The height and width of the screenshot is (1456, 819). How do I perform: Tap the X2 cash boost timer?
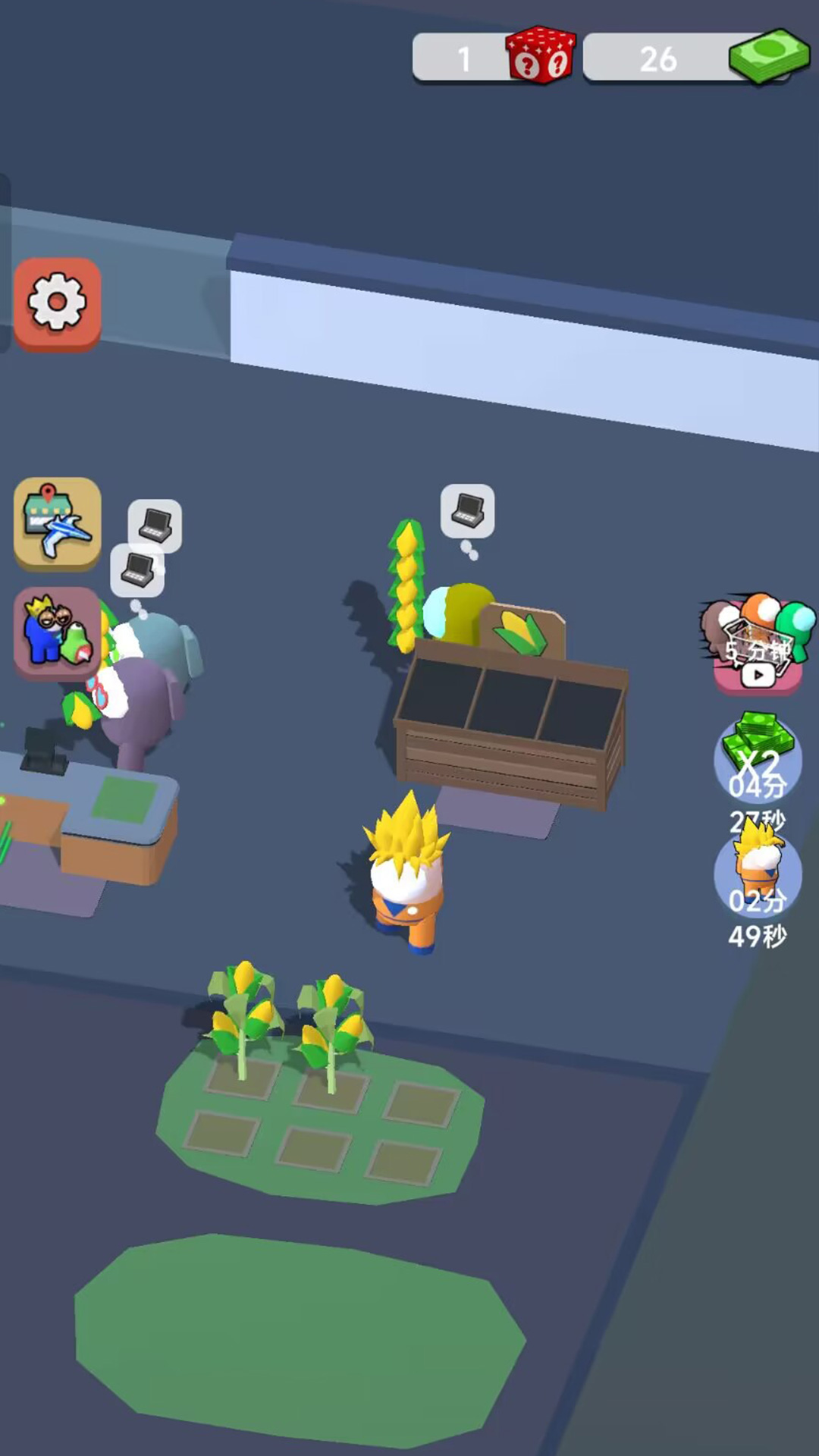(757, 758)
